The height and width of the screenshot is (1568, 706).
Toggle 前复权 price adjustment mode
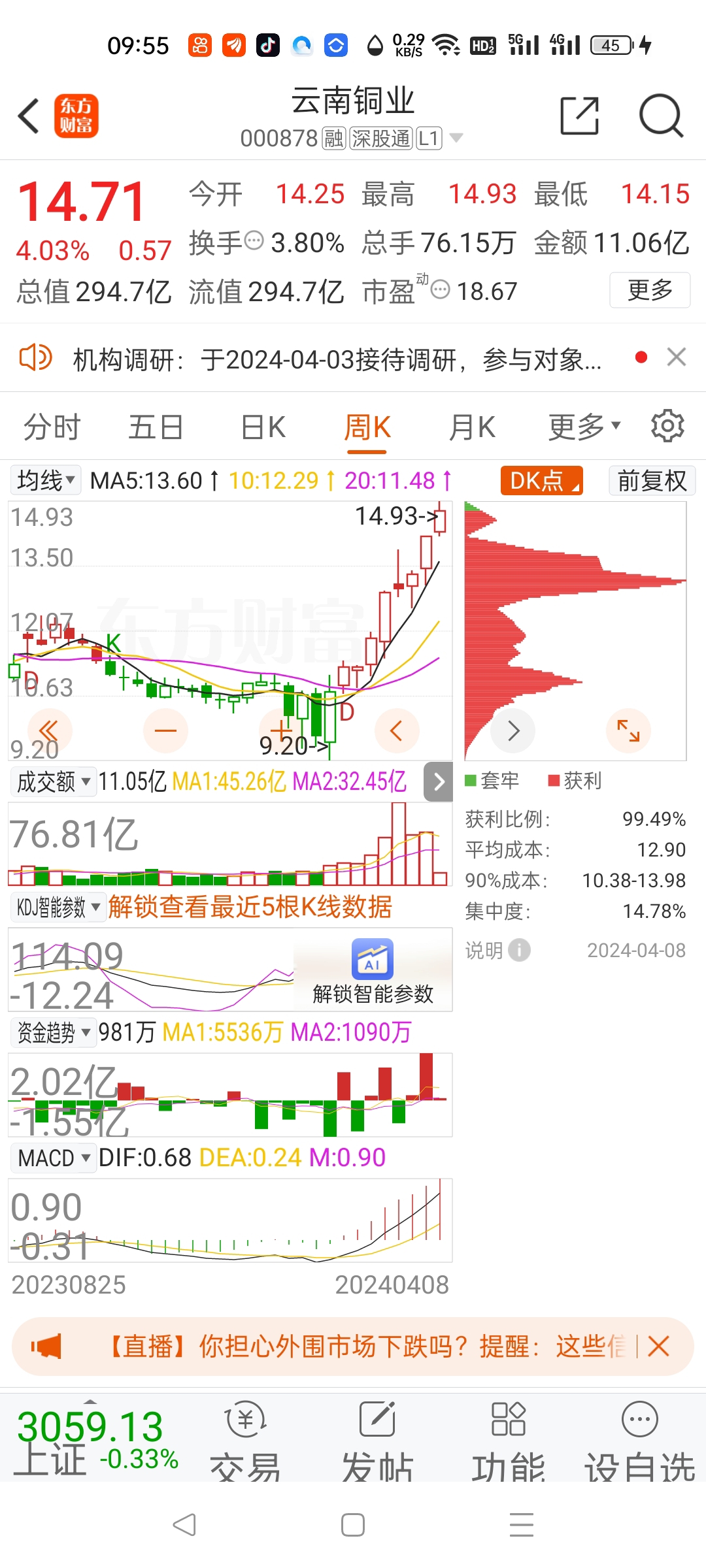coord(651,480)
